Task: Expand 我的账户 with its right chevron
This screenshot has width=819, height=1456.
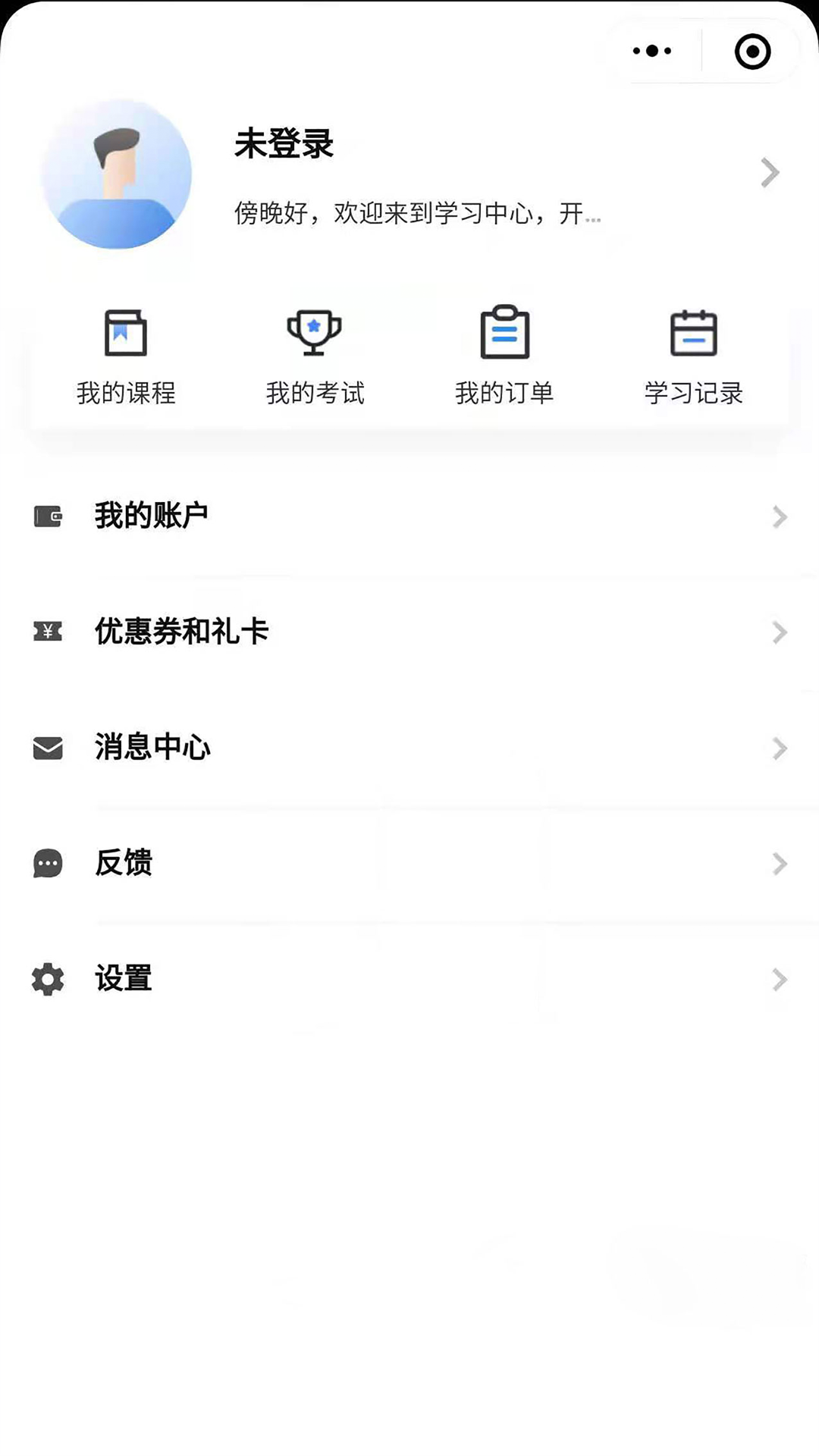Action: tap(780, 516)
